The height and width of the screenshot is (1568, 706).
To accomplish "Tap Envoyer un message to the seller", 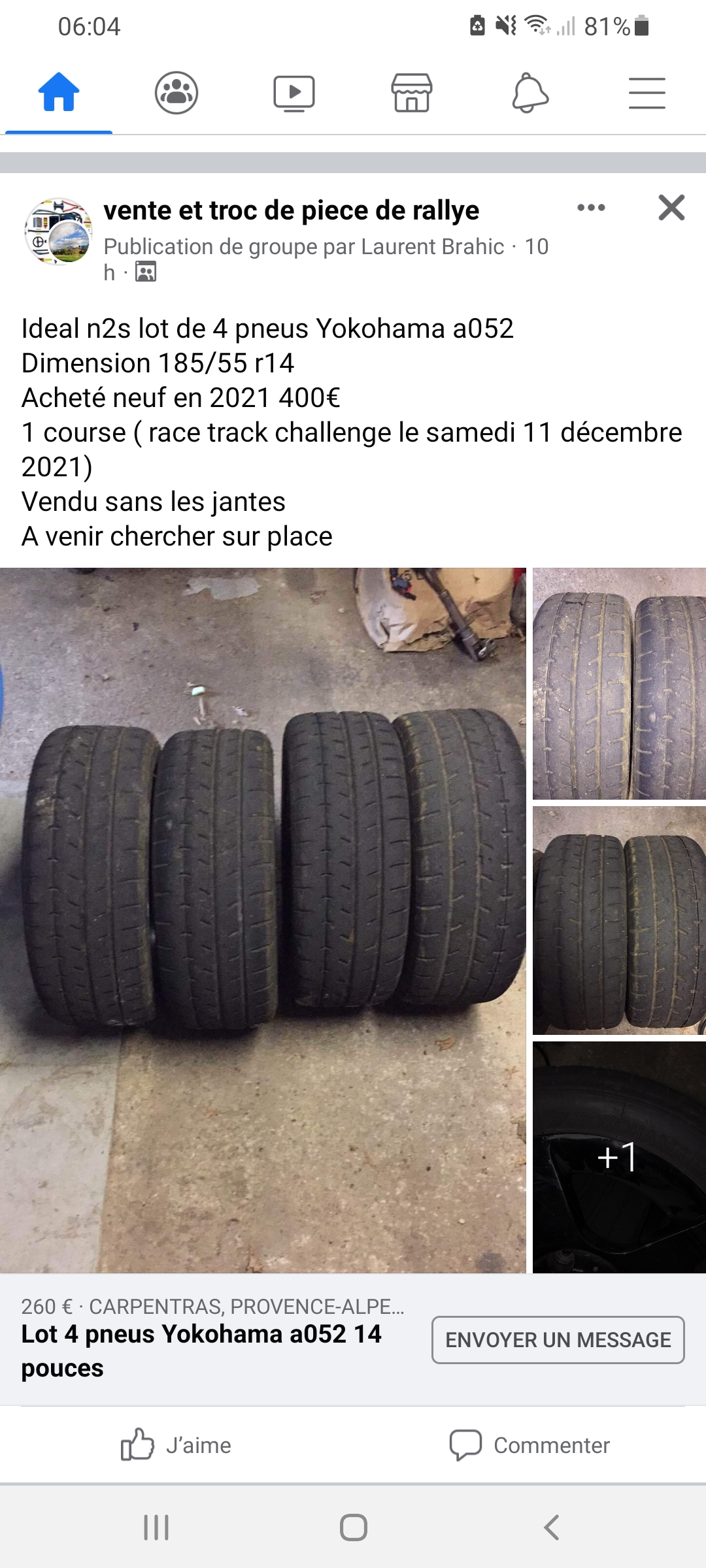I will [x=558, y=1340].
